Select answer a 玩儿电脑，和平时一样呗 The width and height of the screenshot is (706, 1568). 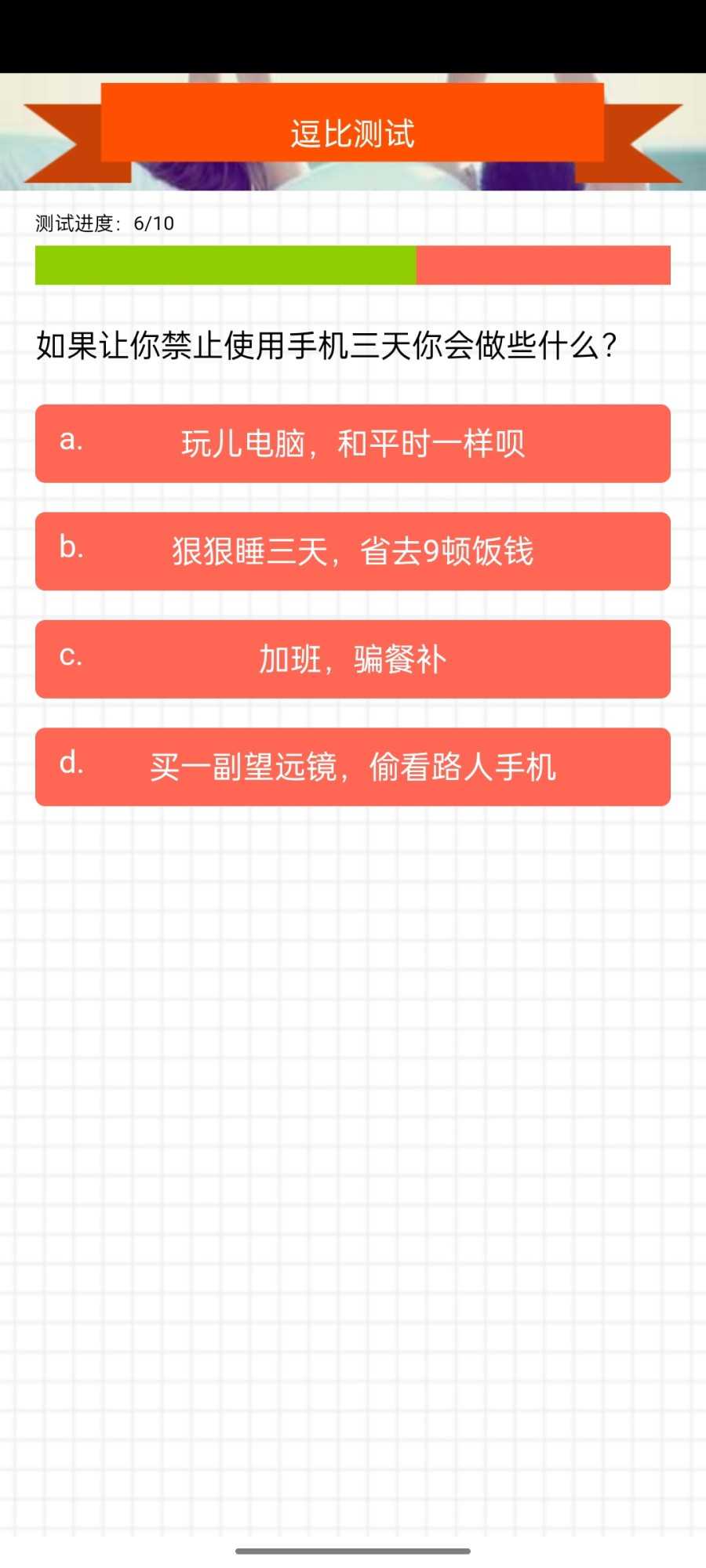click(353, 445)
